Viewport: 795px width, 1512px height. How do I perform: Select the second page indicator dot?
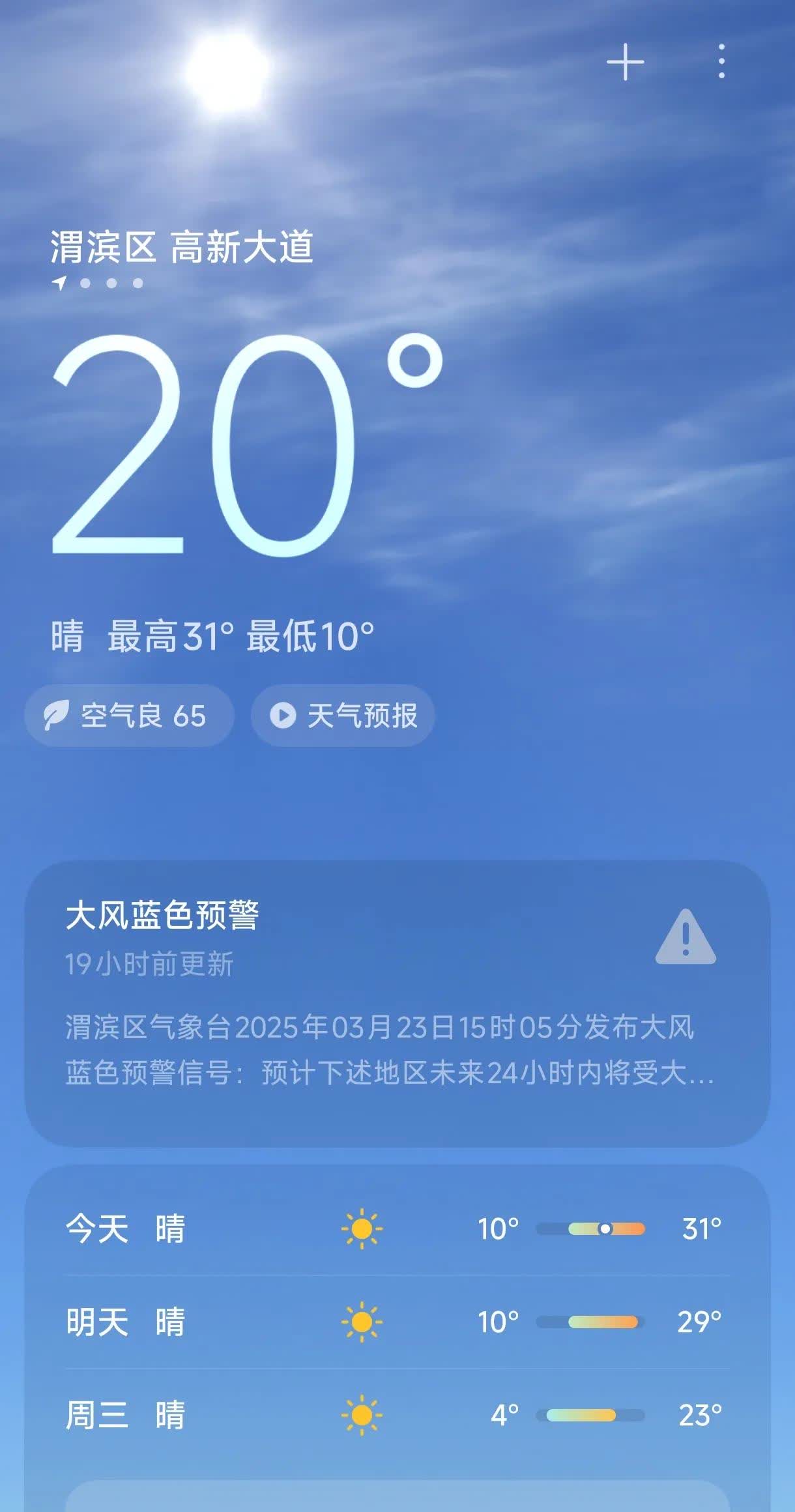pos(112,283)
